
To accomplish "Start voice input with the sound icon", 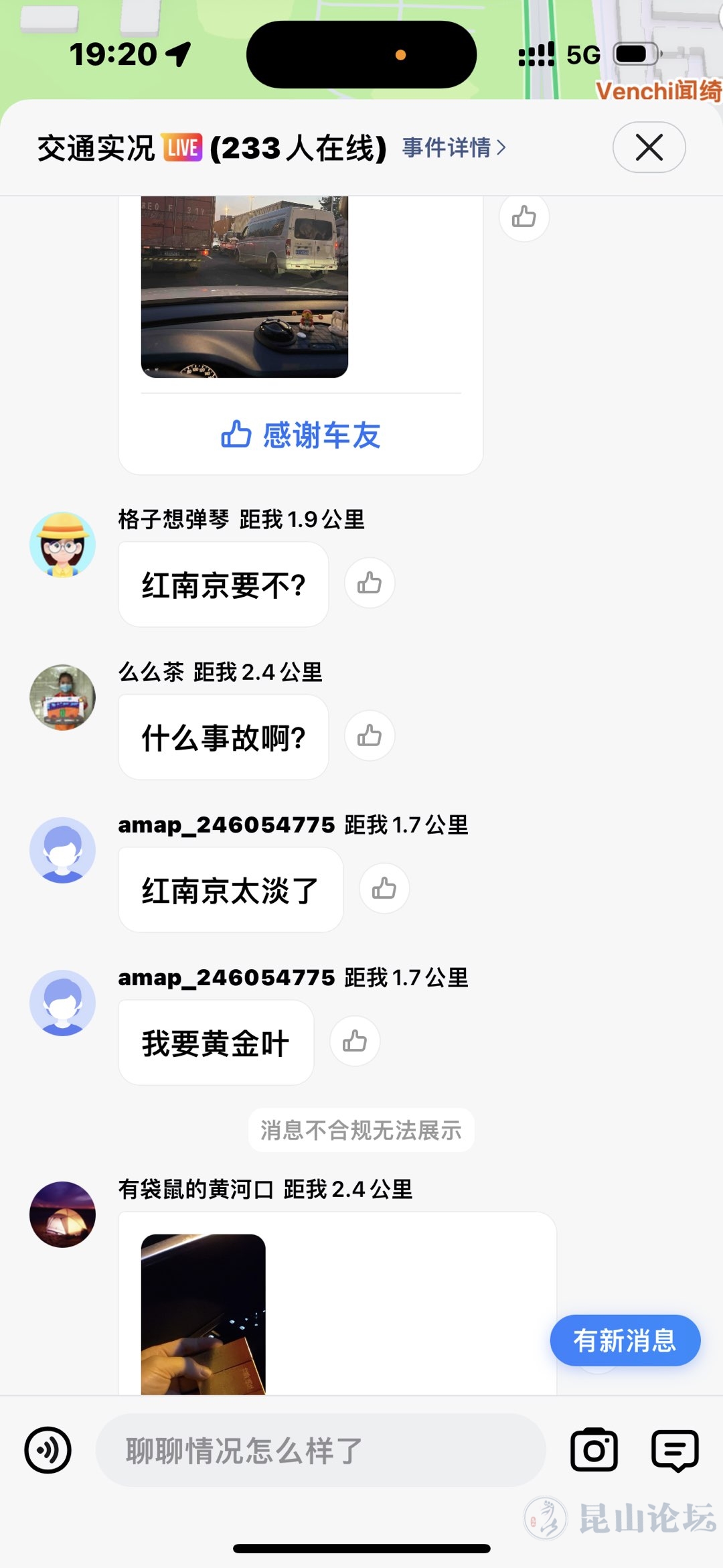I will tap(48, 1451).
